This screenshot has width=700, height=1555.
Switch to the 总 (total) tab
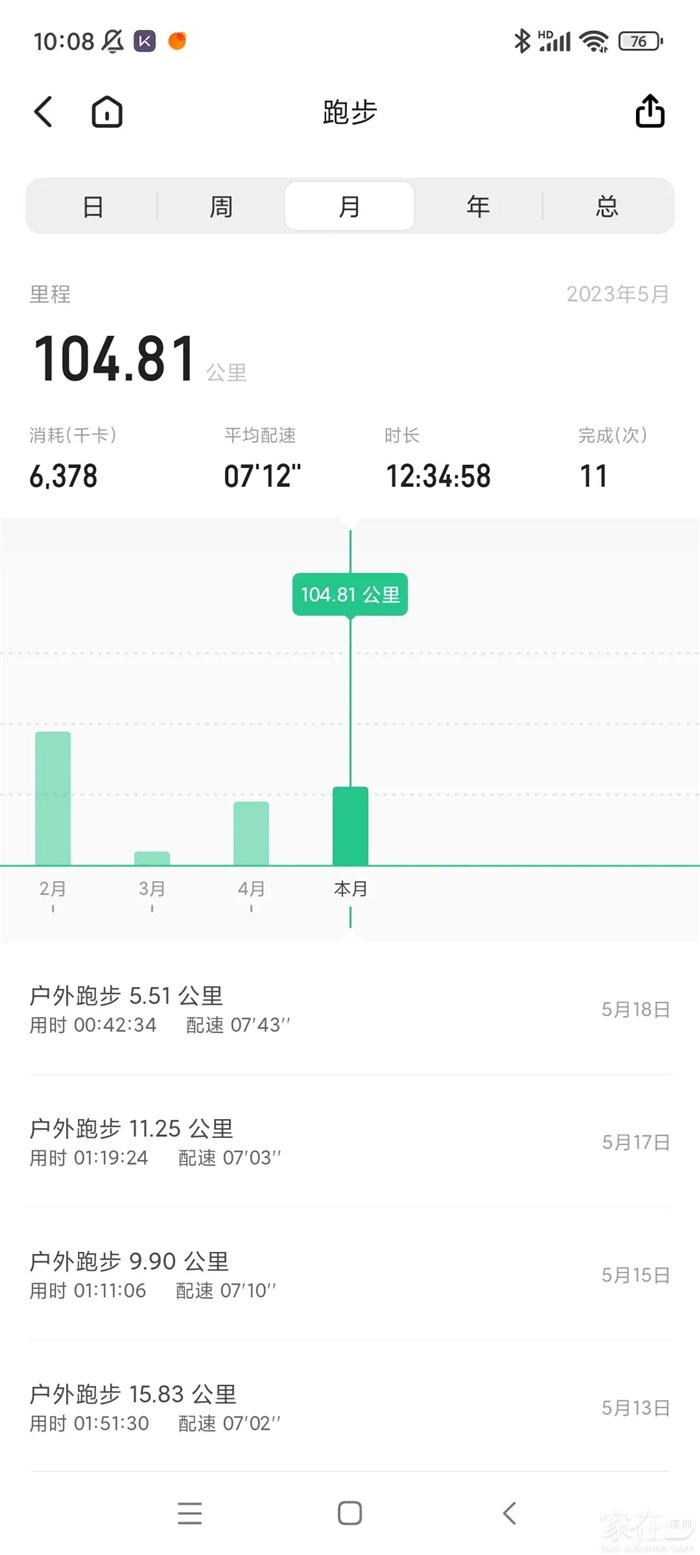coord(607,207)
